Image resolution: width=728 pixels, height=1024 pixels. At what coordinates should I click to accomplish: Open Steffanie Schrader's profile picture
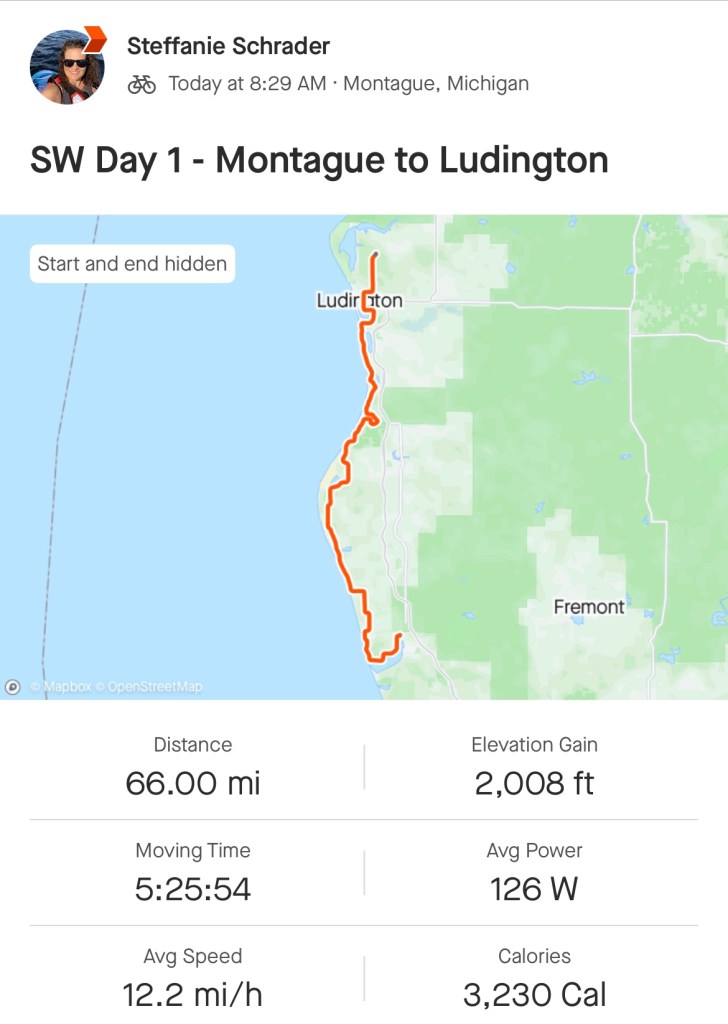[67, 65]
